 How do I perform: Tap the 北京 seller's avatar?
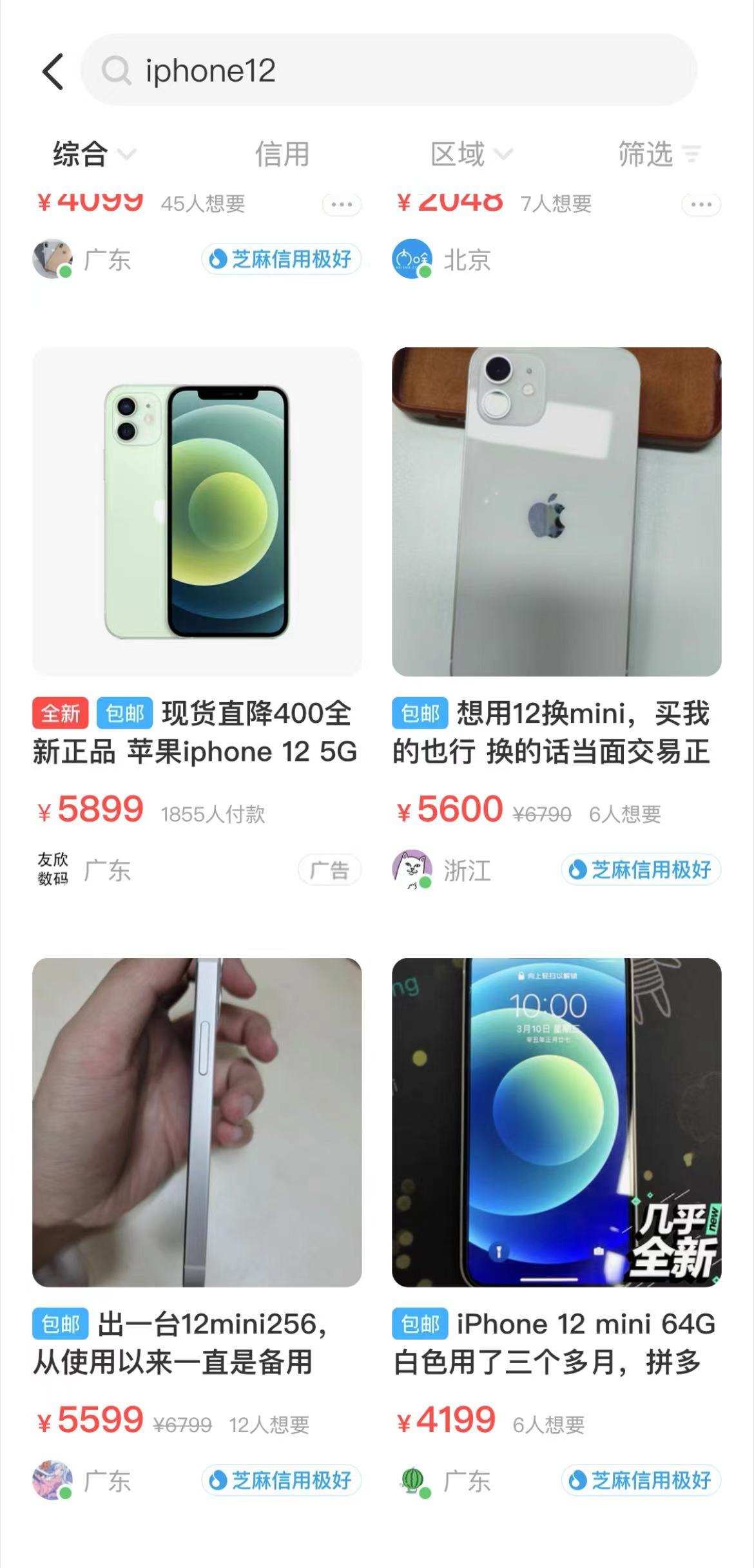(x=412, y=258)
